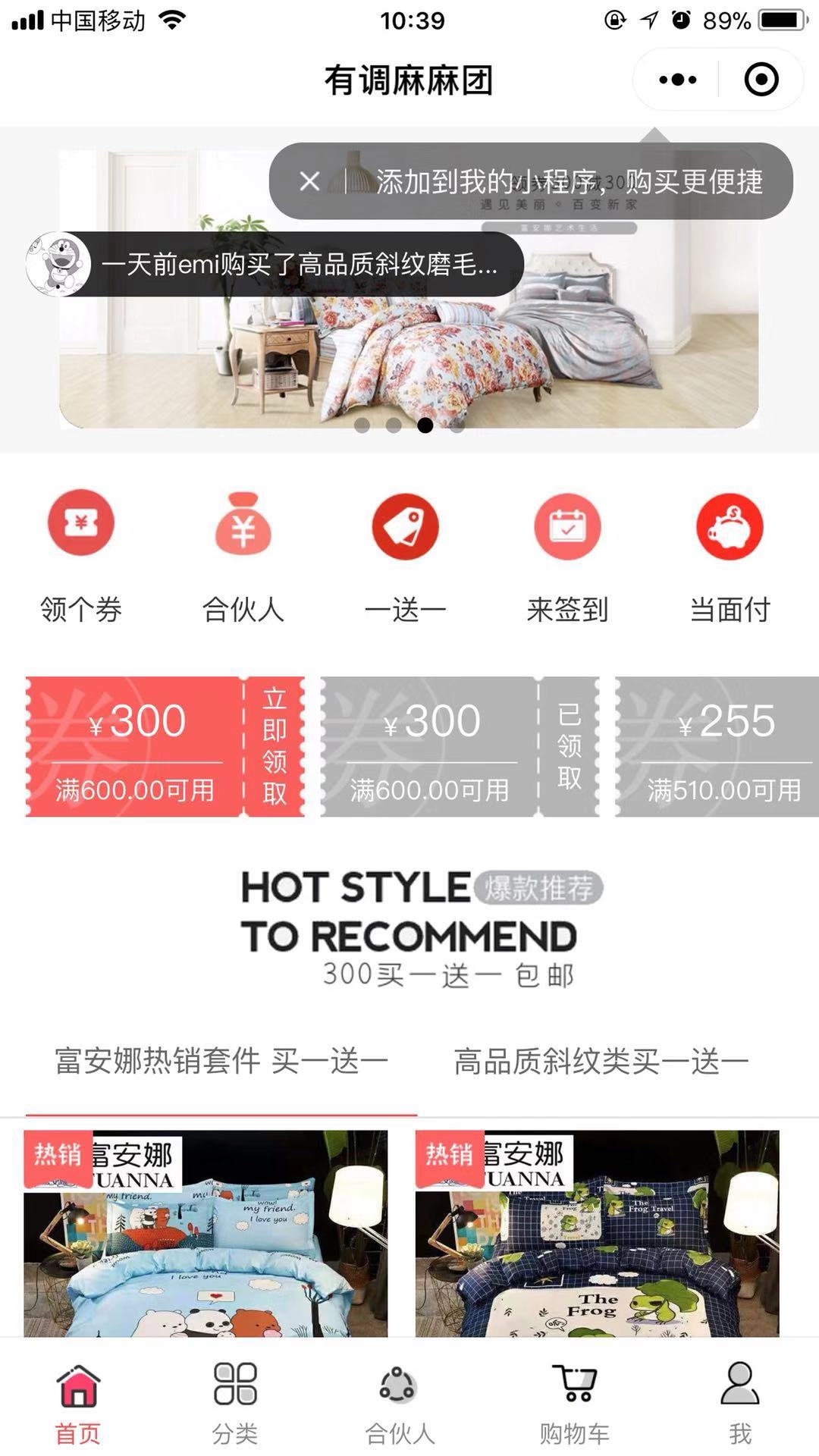Open the 购物车 shopping cart tab
819x1456 pixels.
pyautogui.click(x=574, y=1403)
